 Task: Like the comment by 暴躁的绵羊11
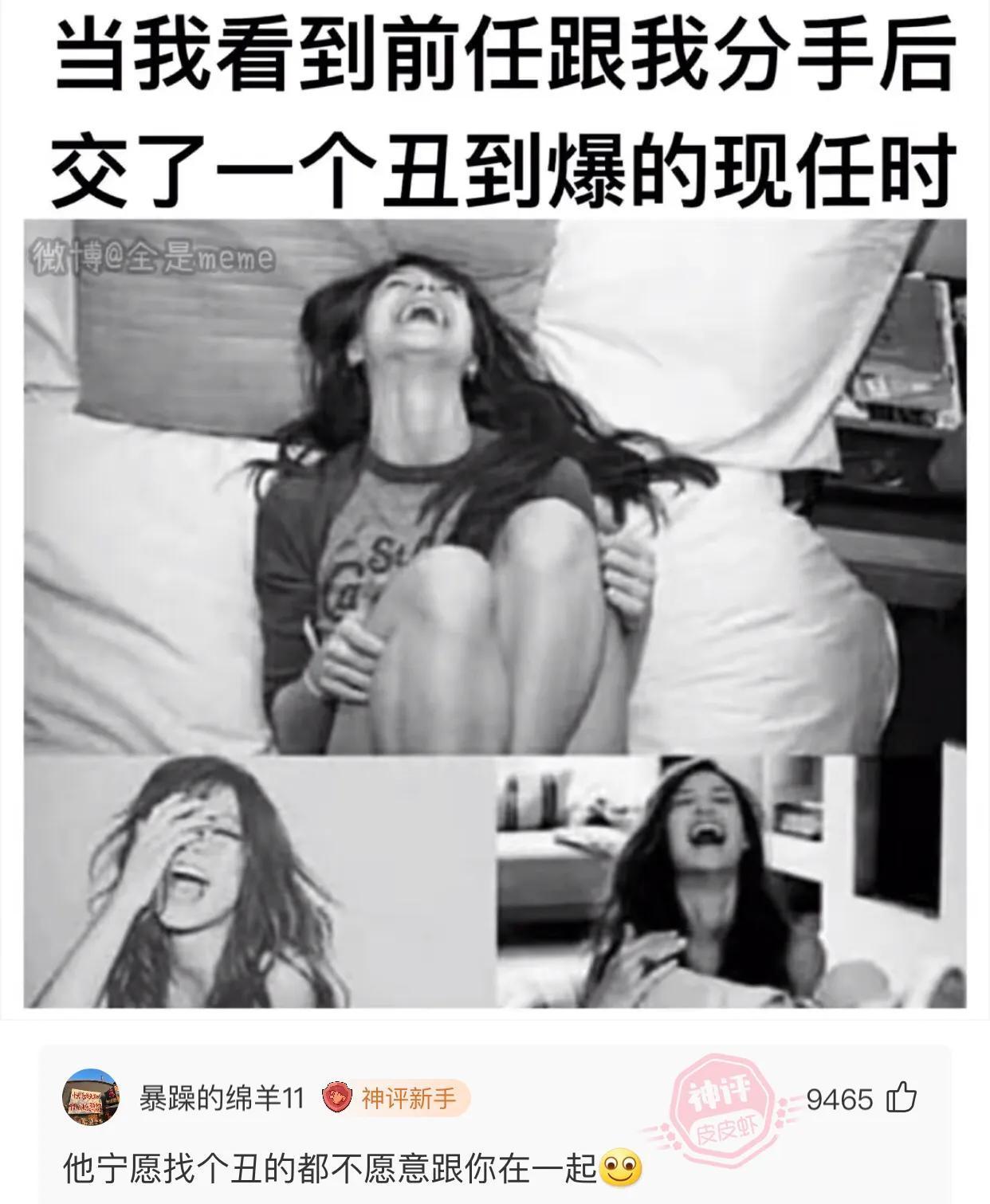(902, 1100)
